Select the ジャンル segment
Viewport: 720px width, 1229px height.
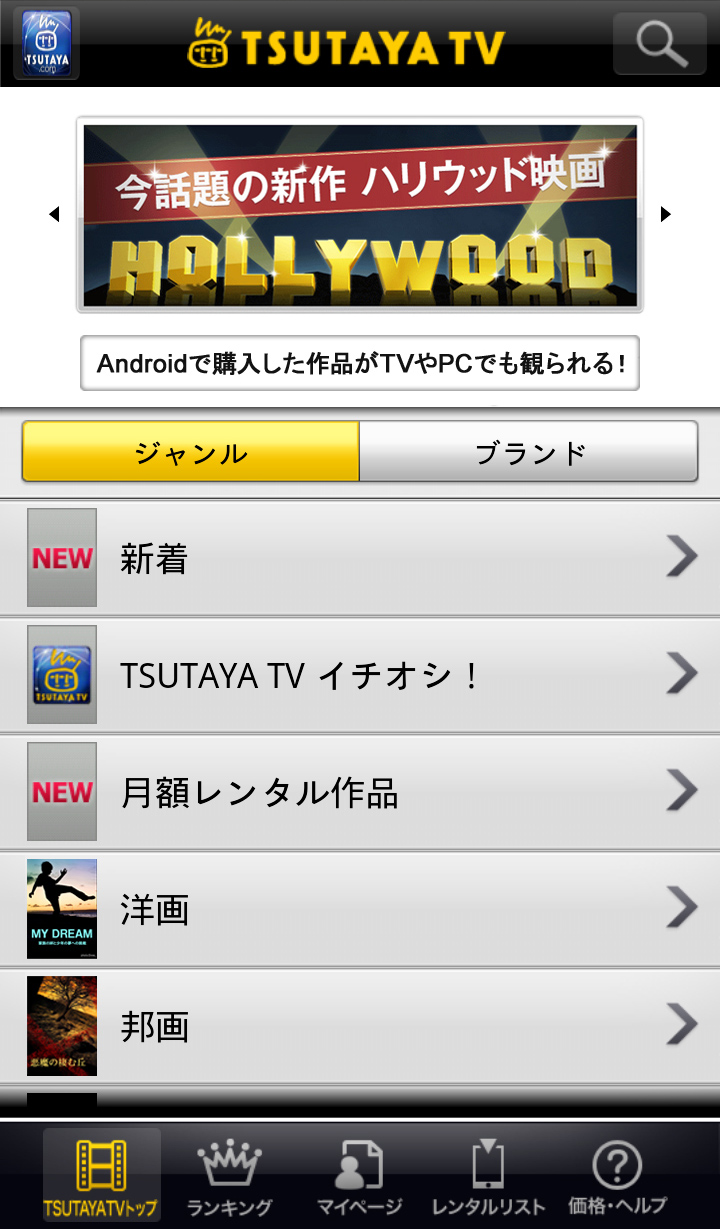coord(191,452)
